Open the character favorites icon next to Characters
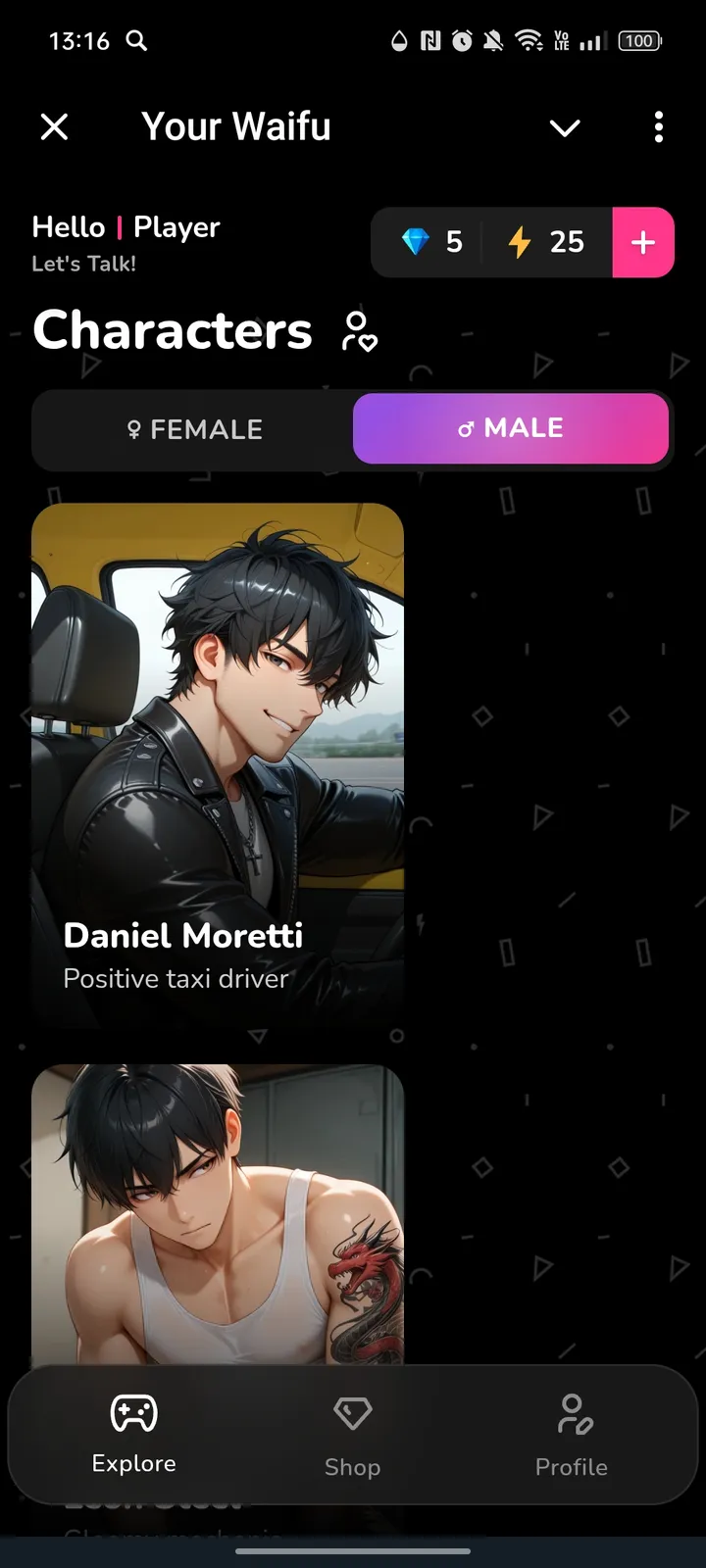 coord(356,332)
